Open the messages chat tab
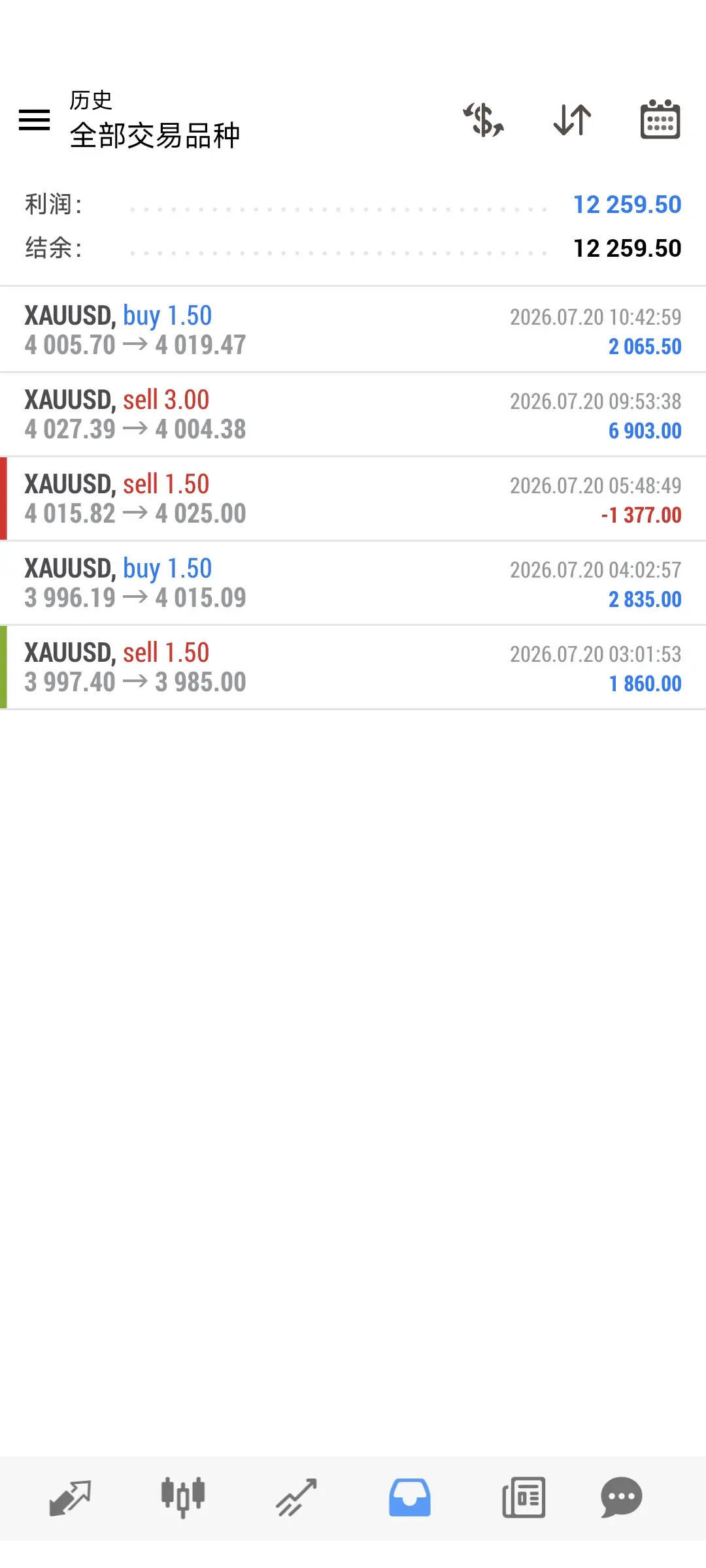Viewport: 706px width, 1568px height. click(622, 1497)
